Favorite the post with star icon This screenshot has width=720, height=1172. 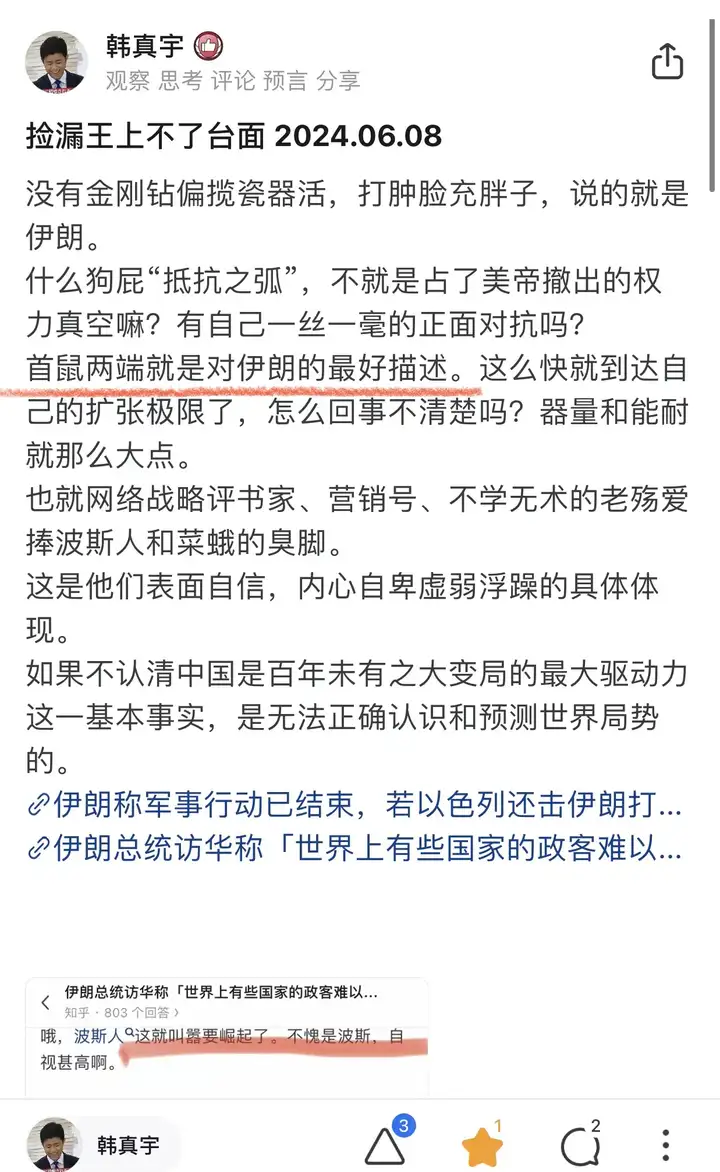[482, 1146]
